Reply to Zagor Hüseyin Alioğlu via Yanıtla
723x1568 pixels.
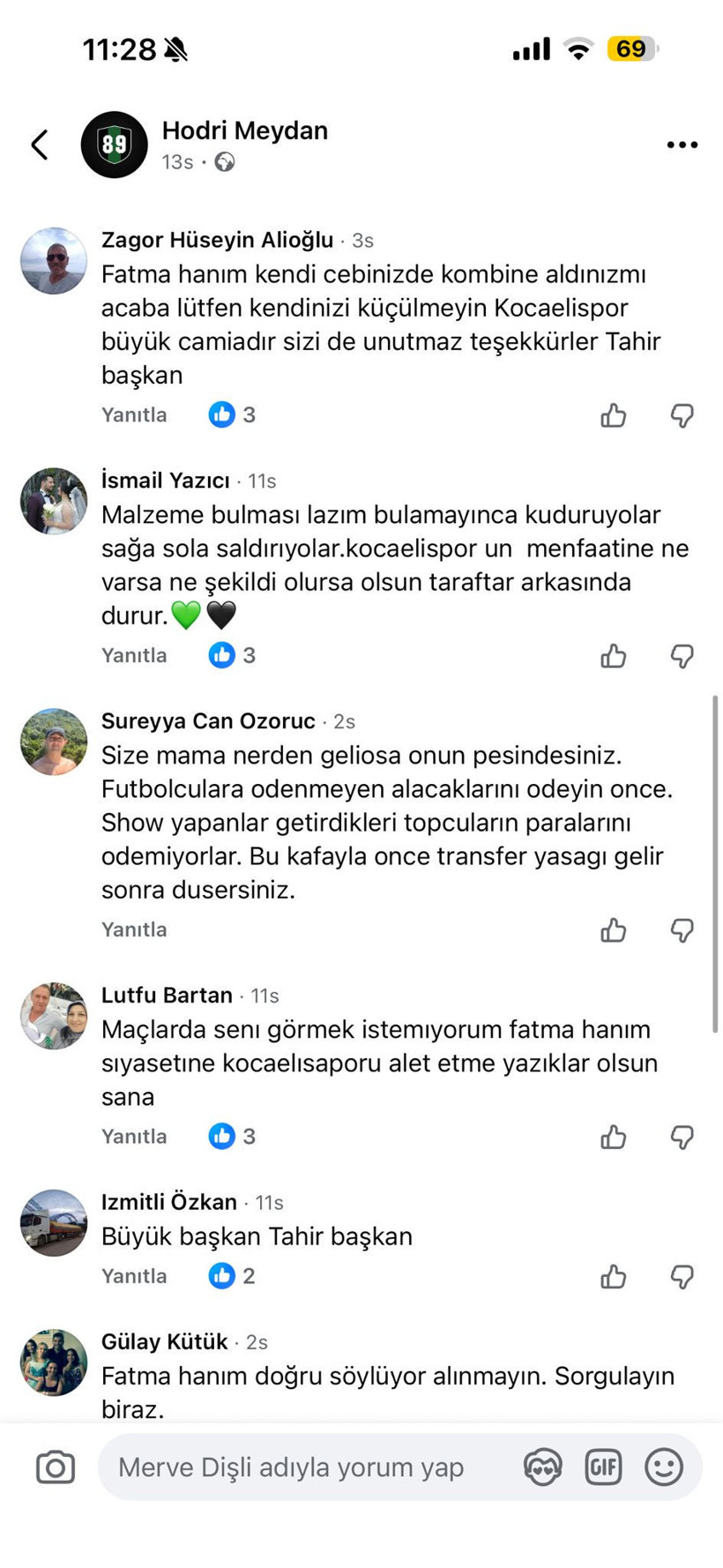[x=134, y=414]
